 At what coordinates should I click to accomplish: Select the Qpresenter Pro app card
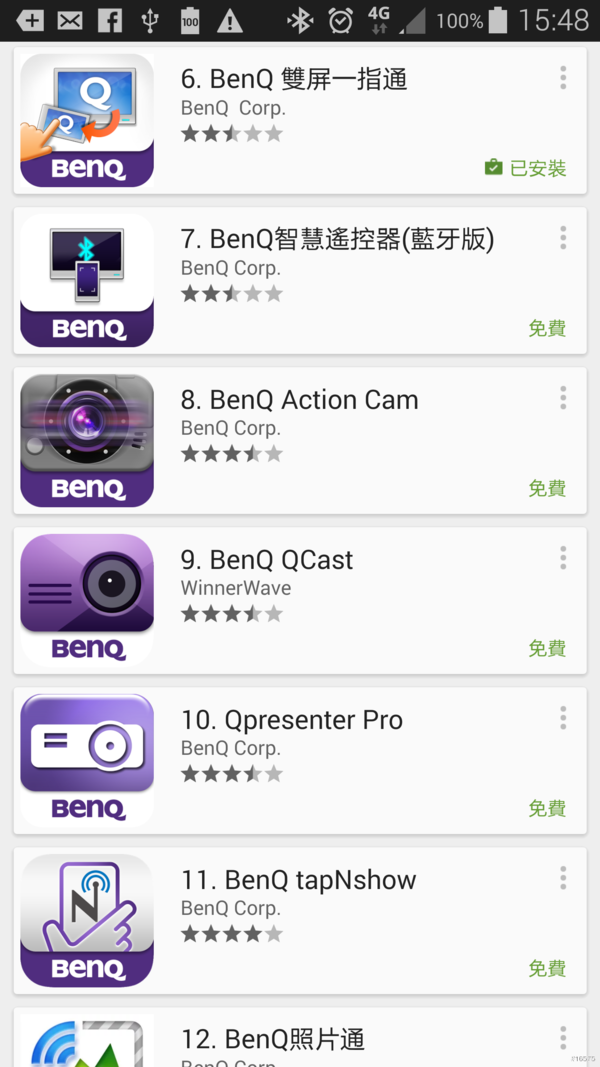pyautogui.click(x=300, y=760)
